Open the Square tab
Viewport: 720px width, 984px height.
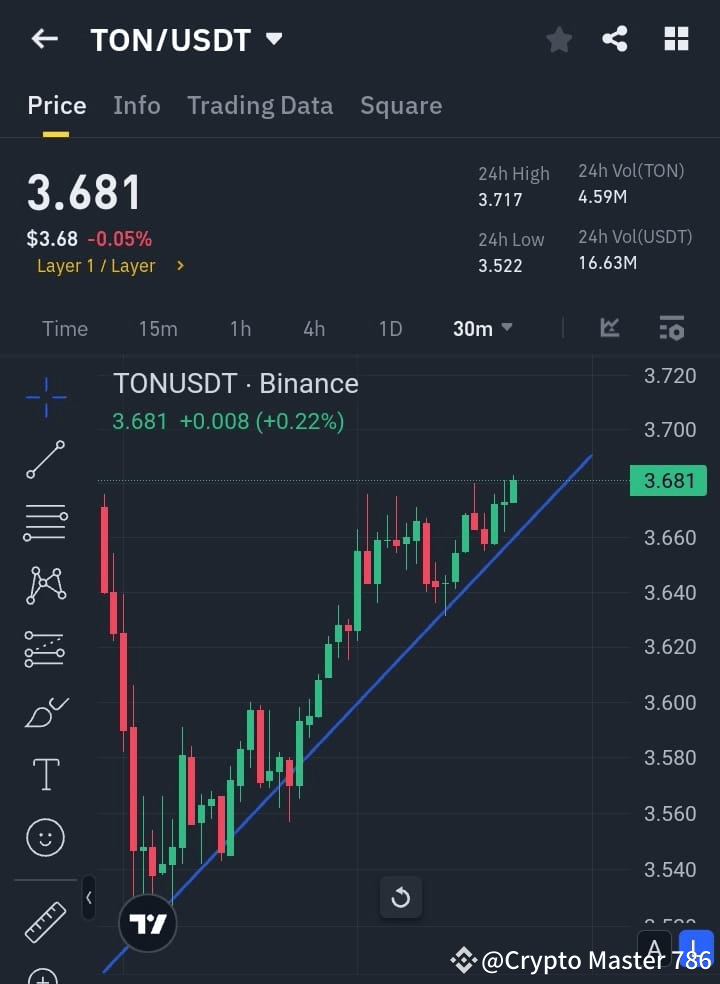(401, 105)
